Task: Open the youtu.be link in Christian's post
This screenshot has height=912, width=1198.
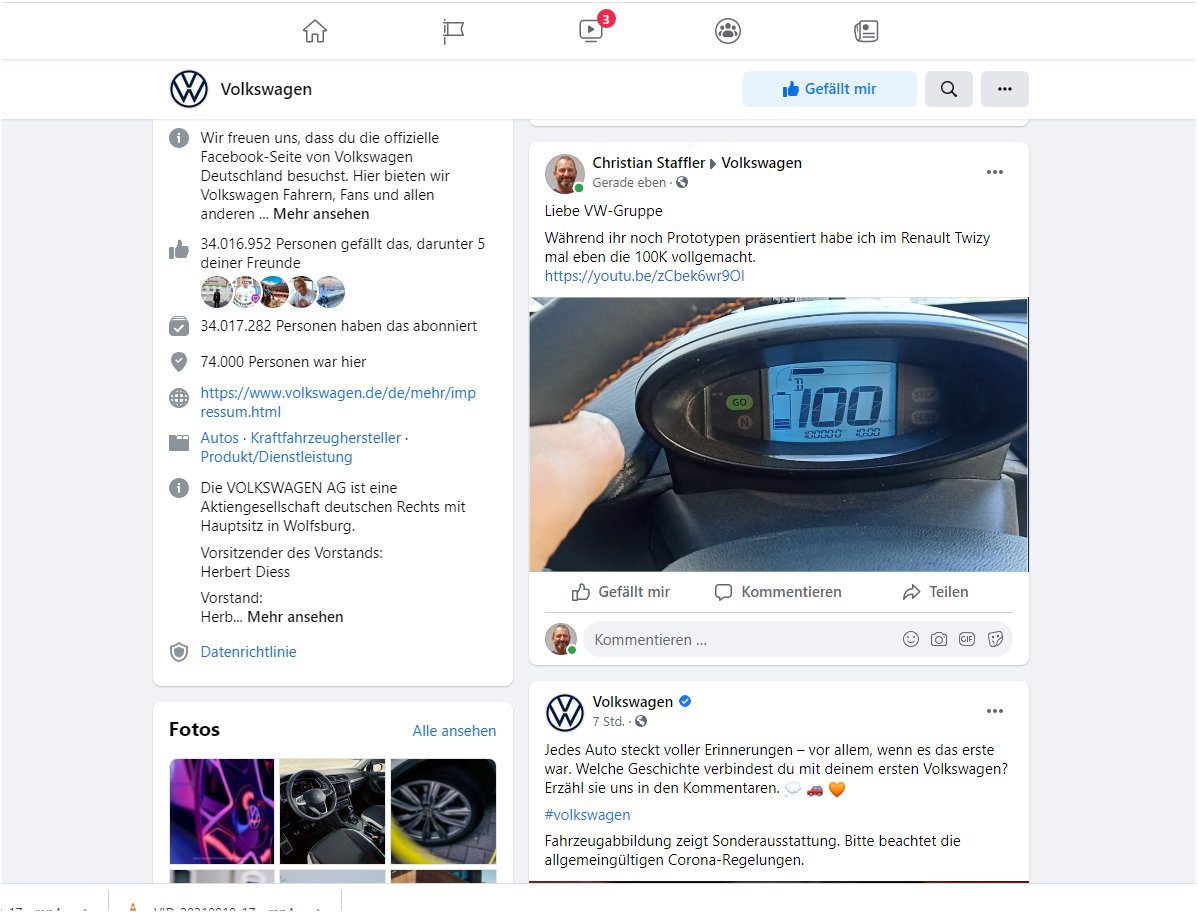Action: 644,276
